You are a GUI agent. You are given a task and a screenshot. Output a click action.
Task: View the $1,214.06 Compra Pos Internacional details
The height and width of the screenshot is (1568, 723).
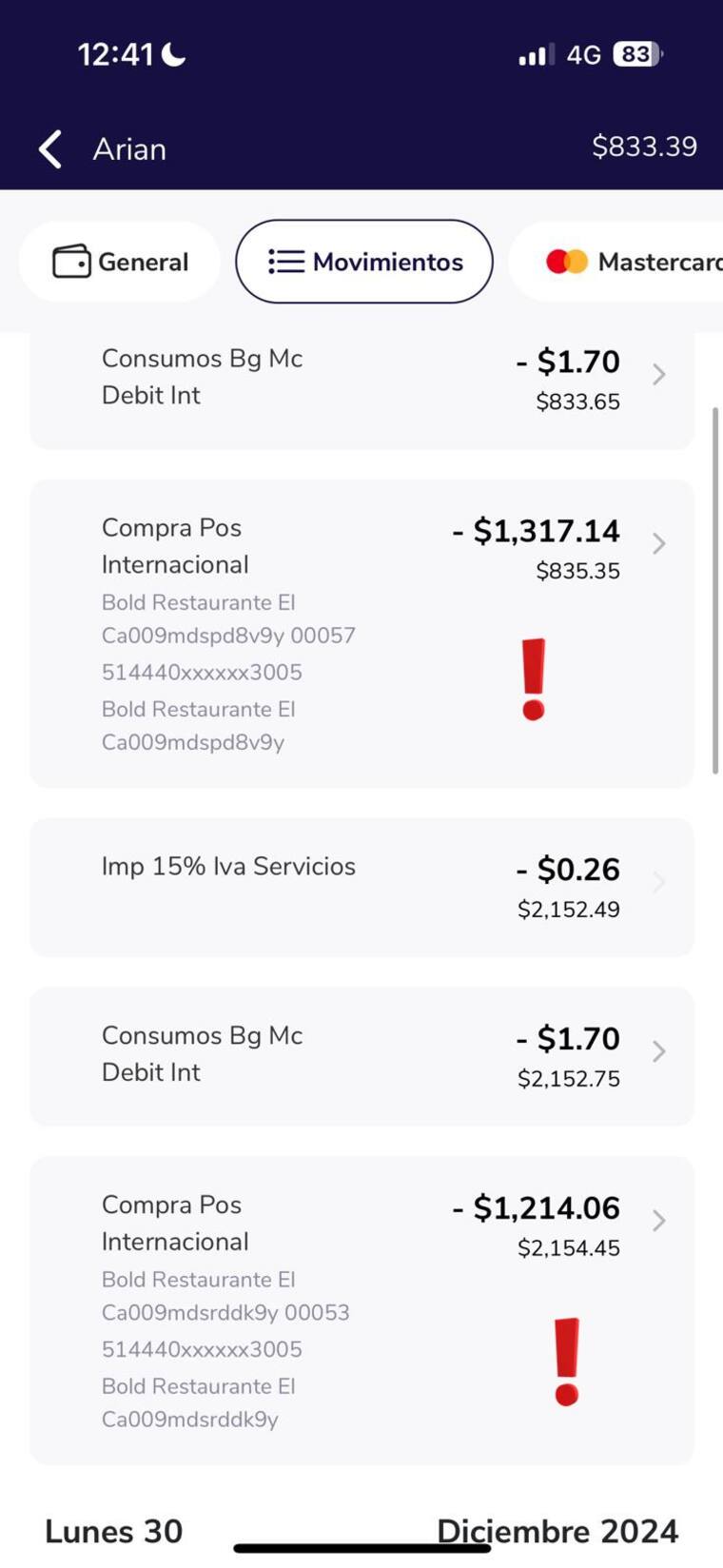[x=361, y=1309]
